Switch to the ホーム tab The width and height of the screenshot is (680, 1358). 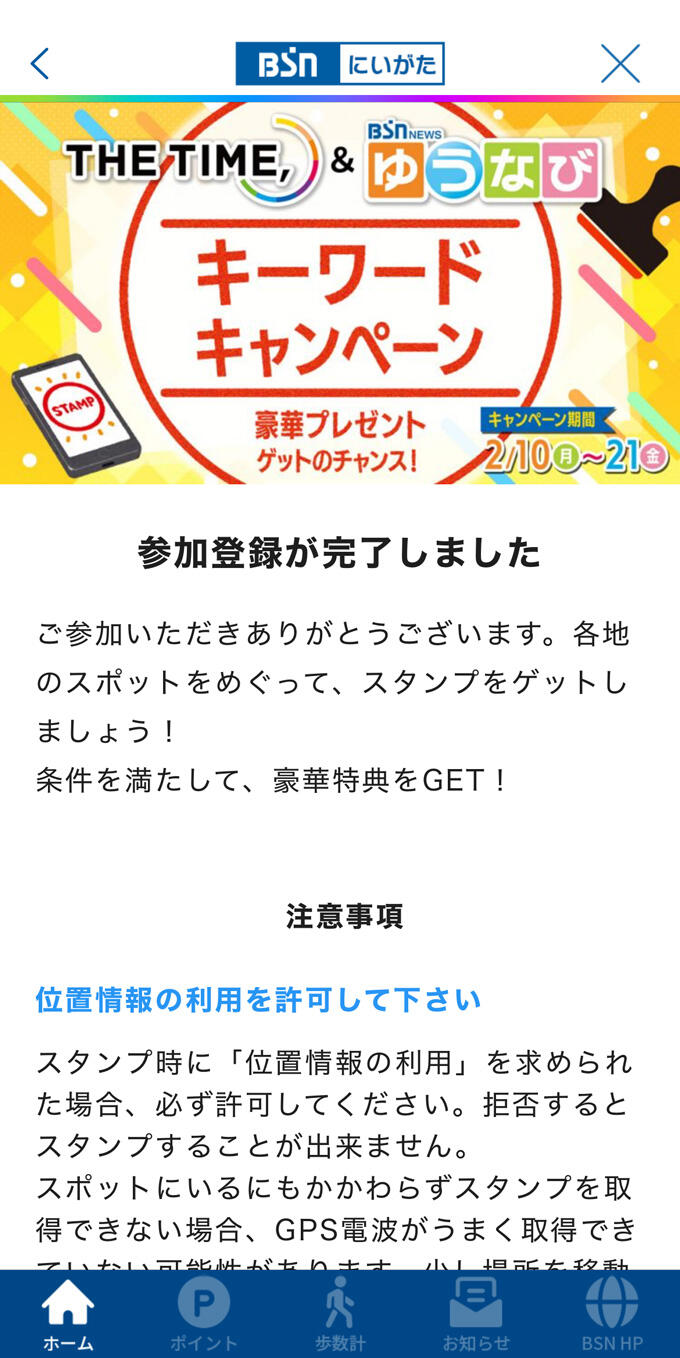pyautogui.click(x=68, y=1315)
